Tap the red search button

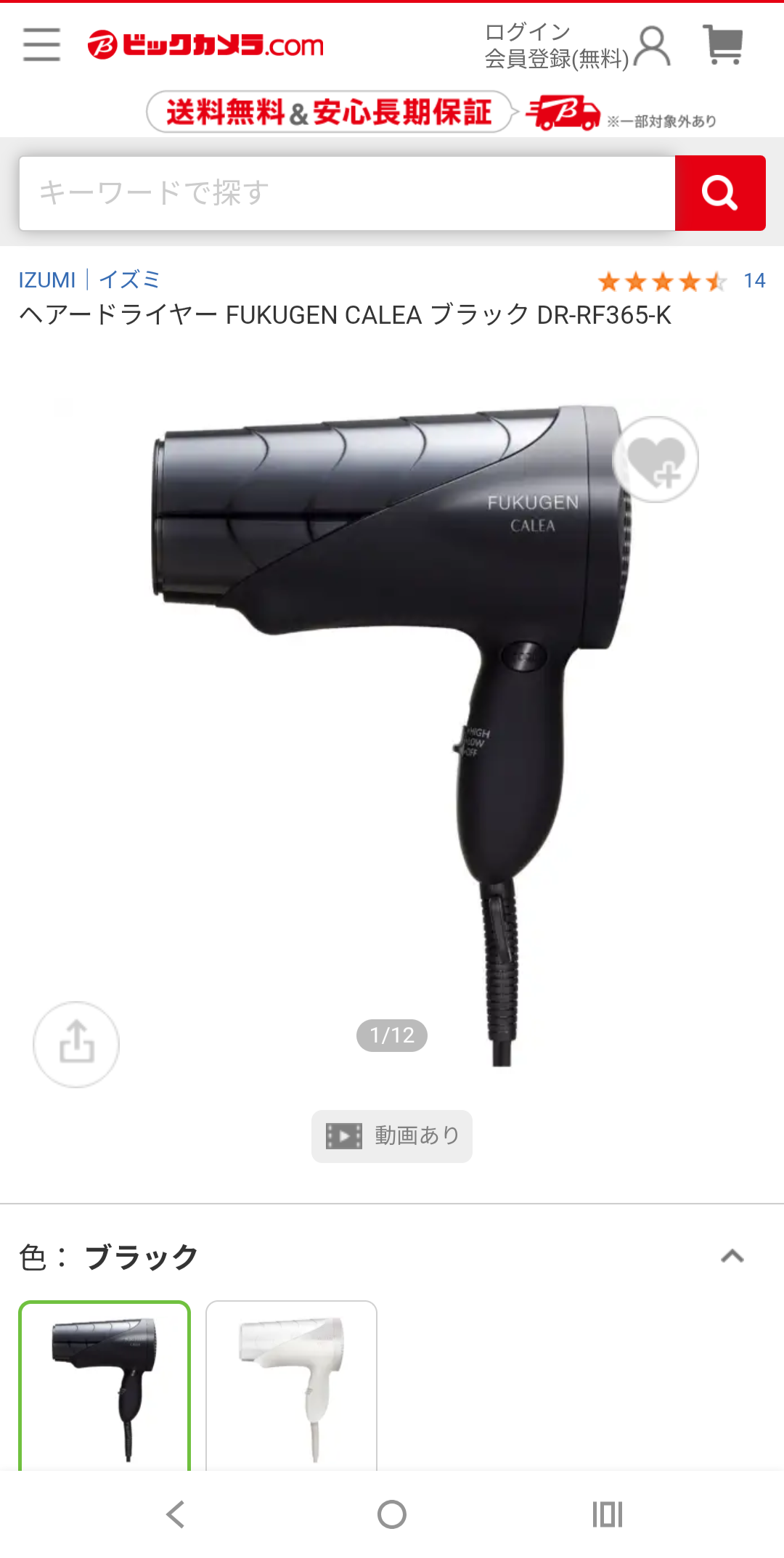(719, 193)
